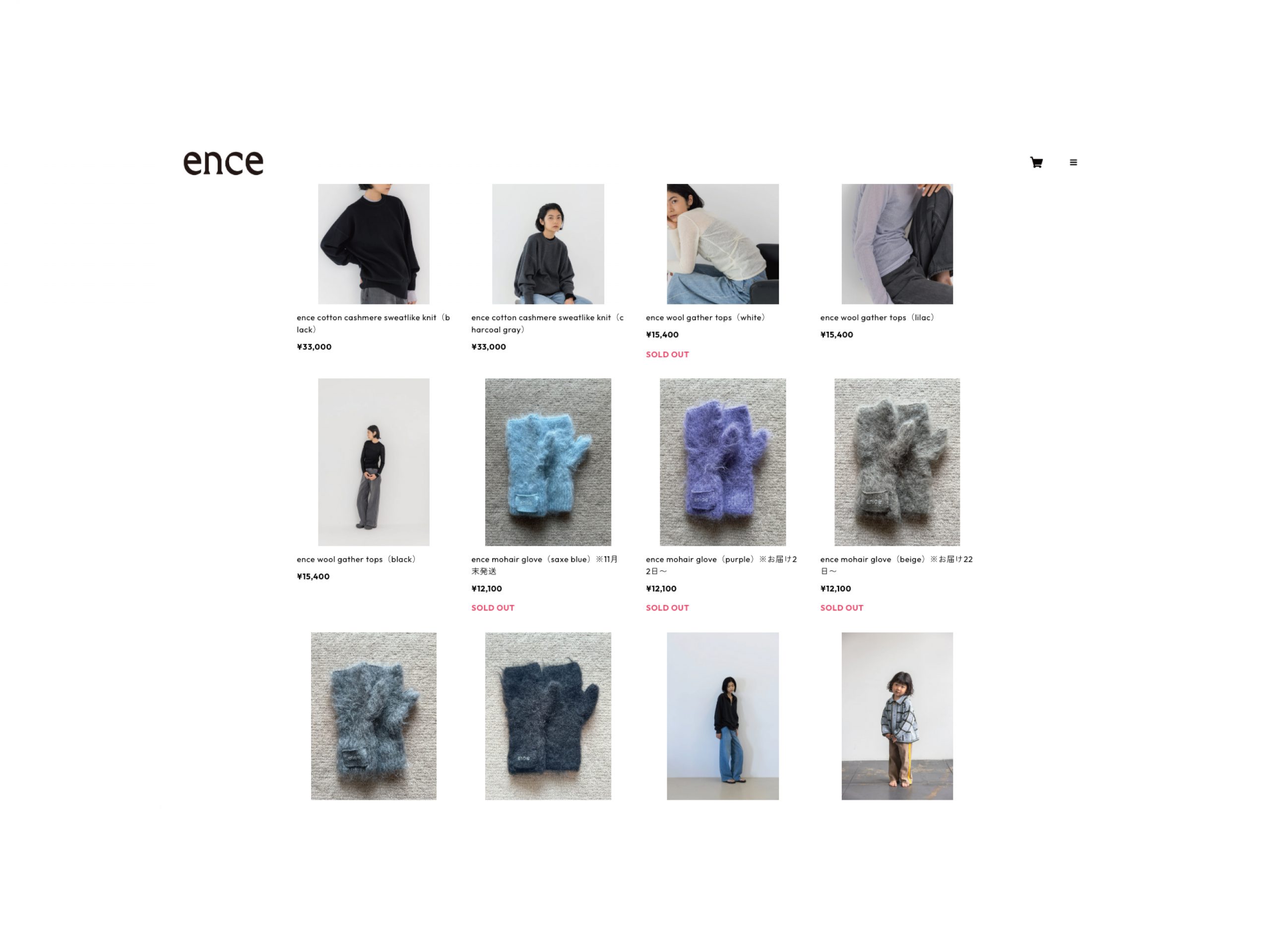Select wool gather tops (lilac) product
The image size is (1270, 952).
pyautogui.click(x=897, y=244)
